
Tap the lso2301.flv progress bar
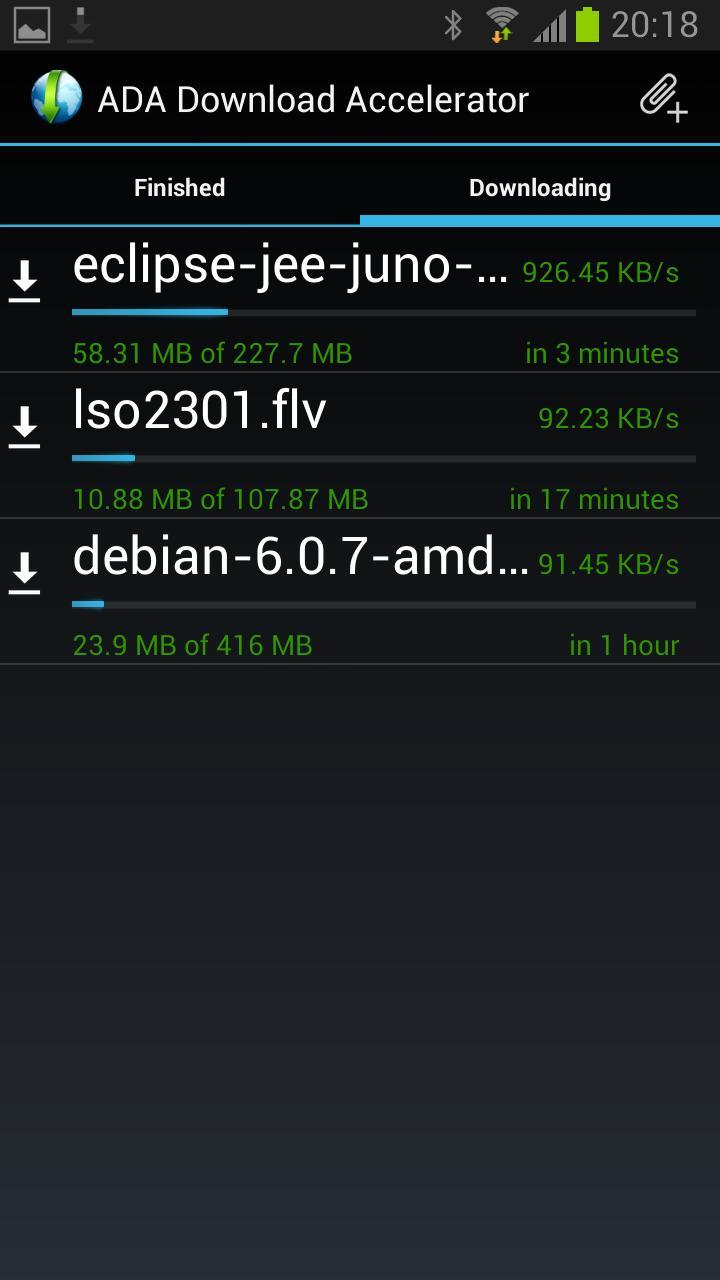coord(384,458)
